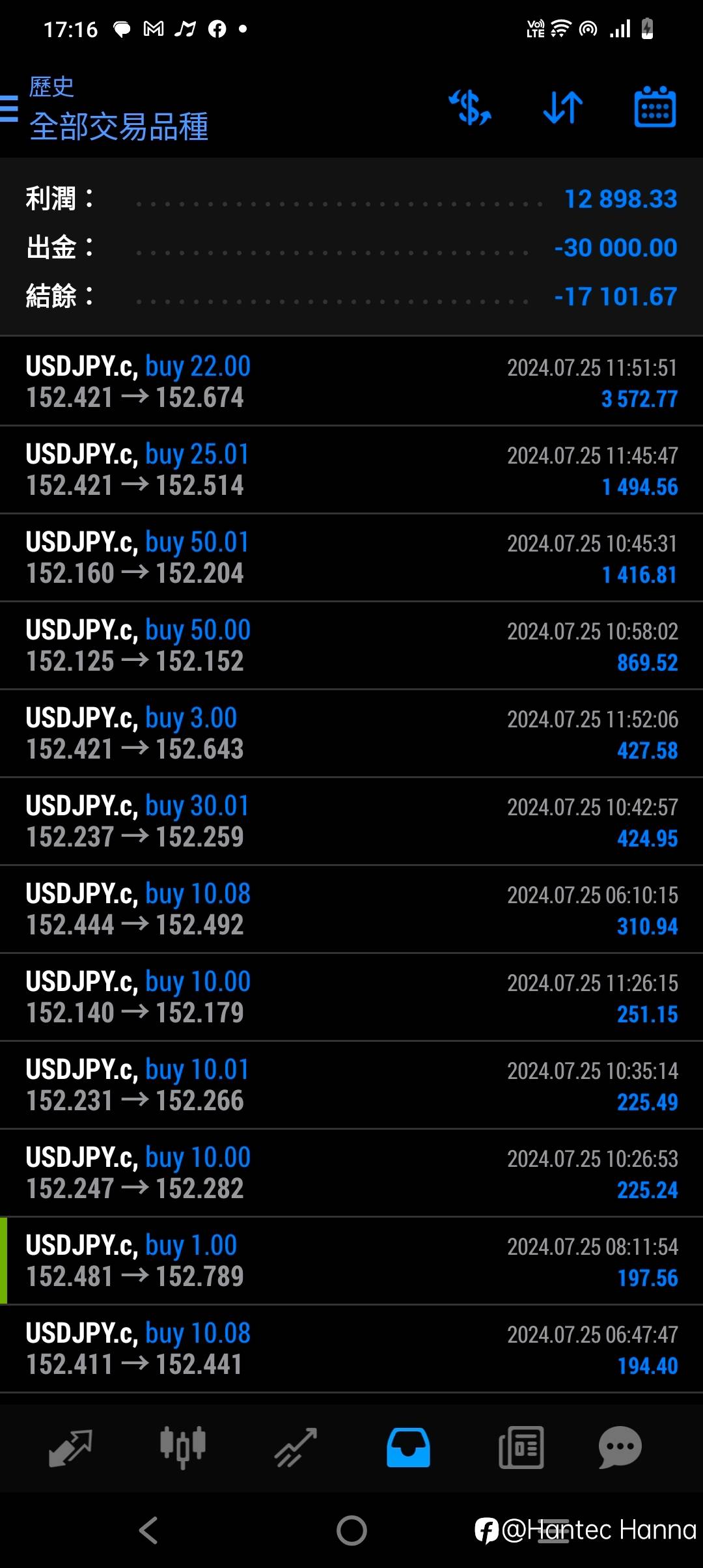Switch to the Chart candlestick tab

[183, 1447]
